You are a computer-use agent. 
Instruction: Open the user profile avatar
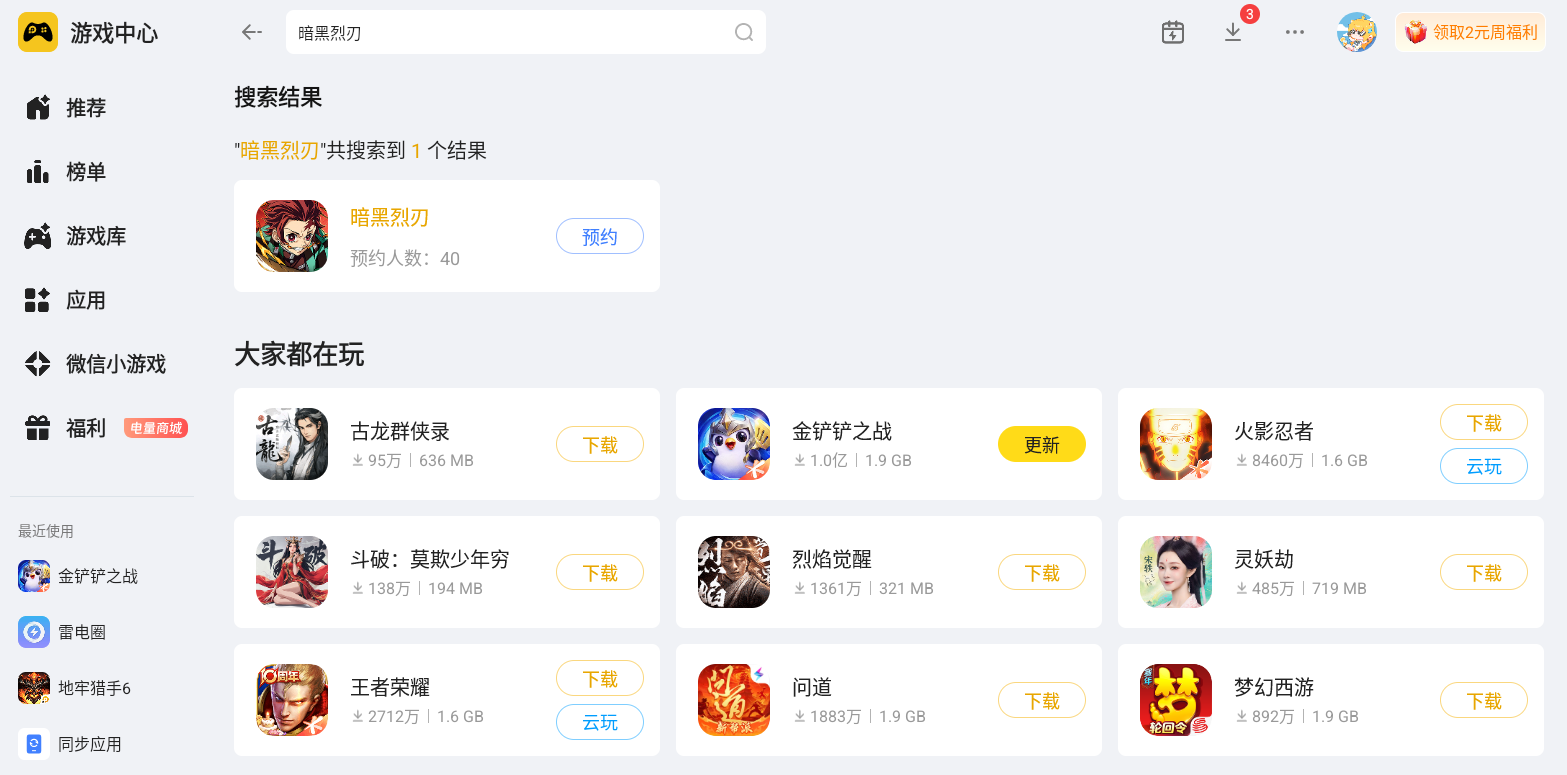tap(1357, 32)
